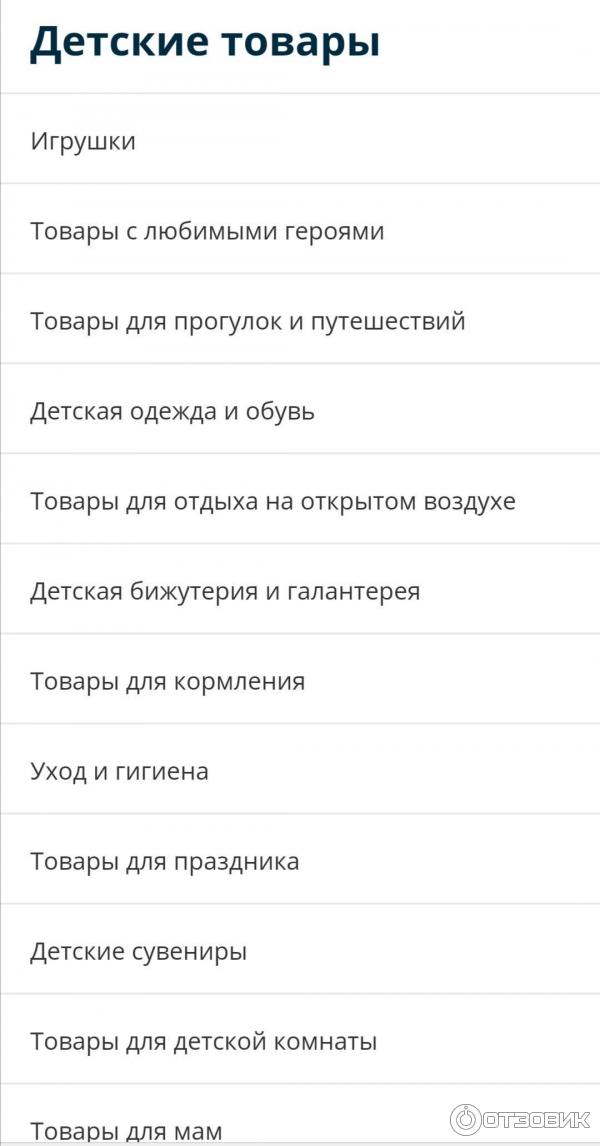Browse Товары для праздника

(164, 861)
